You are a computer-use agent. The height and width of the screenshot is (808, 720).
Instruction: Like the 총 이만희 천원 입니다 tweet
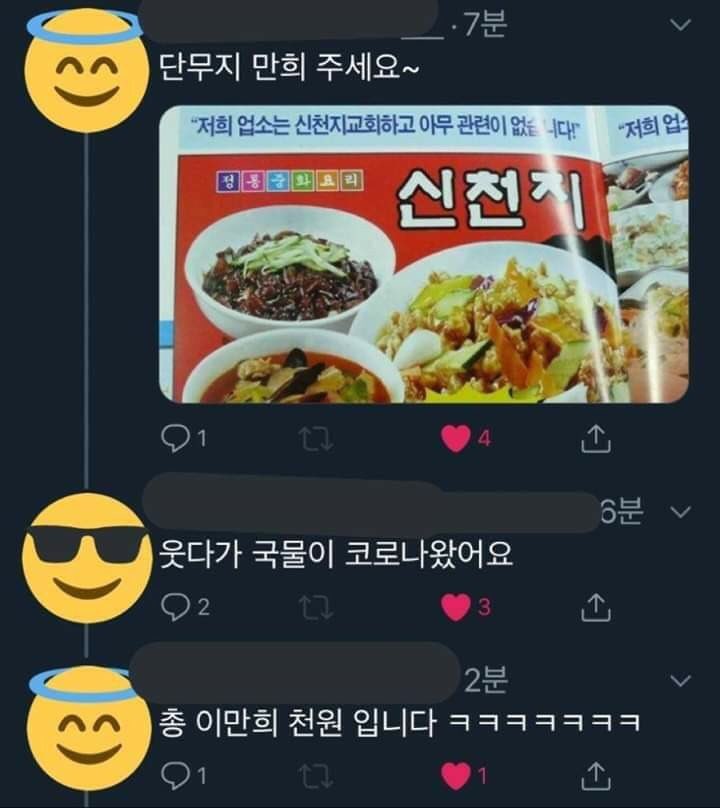pos(455,774)
